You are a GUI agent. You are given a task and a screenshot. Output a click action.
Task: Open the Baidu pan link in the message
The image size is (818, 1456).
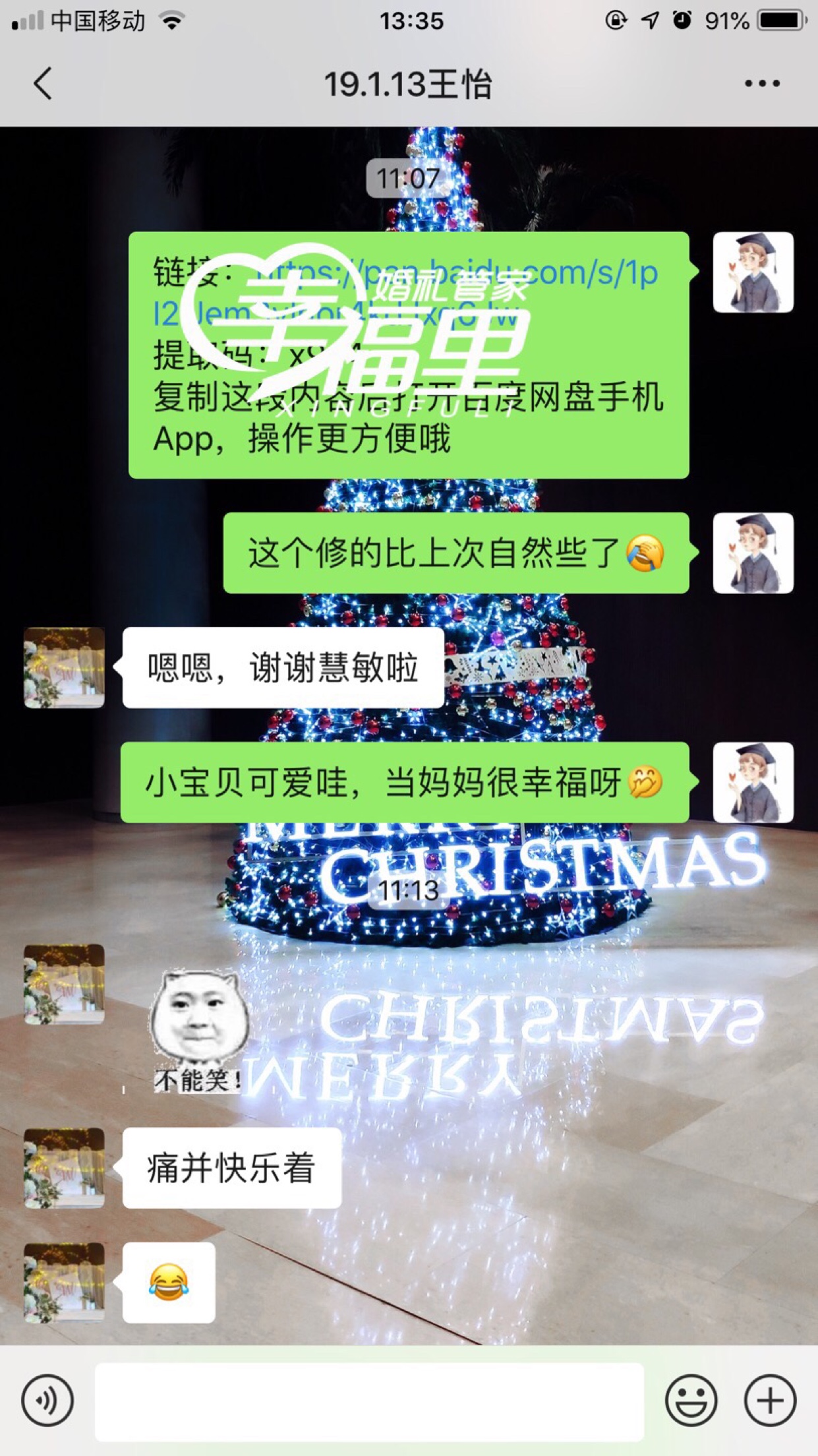(x=405, y=293)
